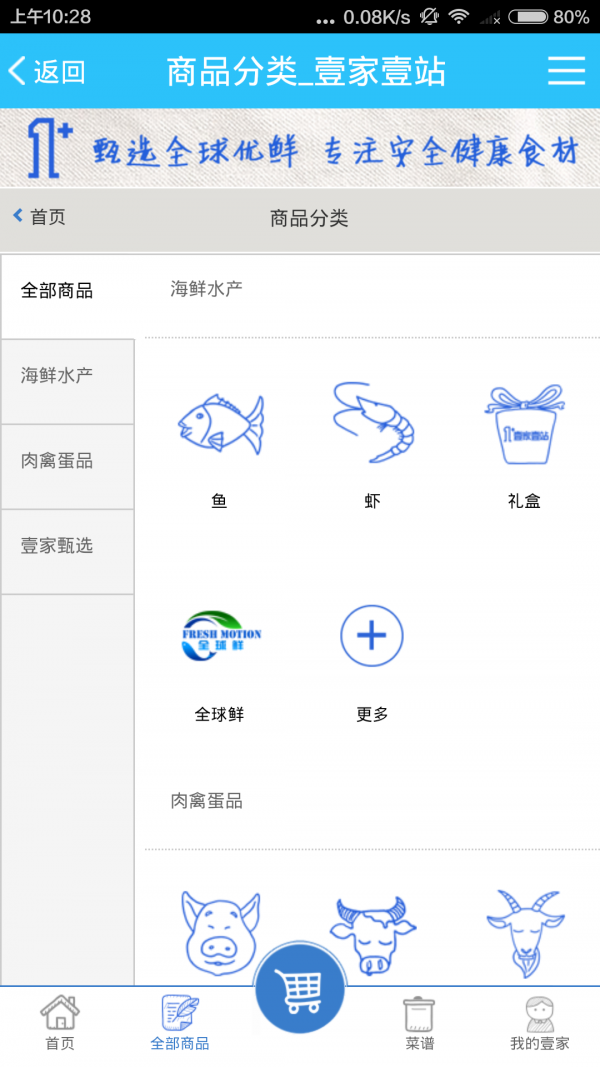Open the top banner for fresh food

[300, 148]
